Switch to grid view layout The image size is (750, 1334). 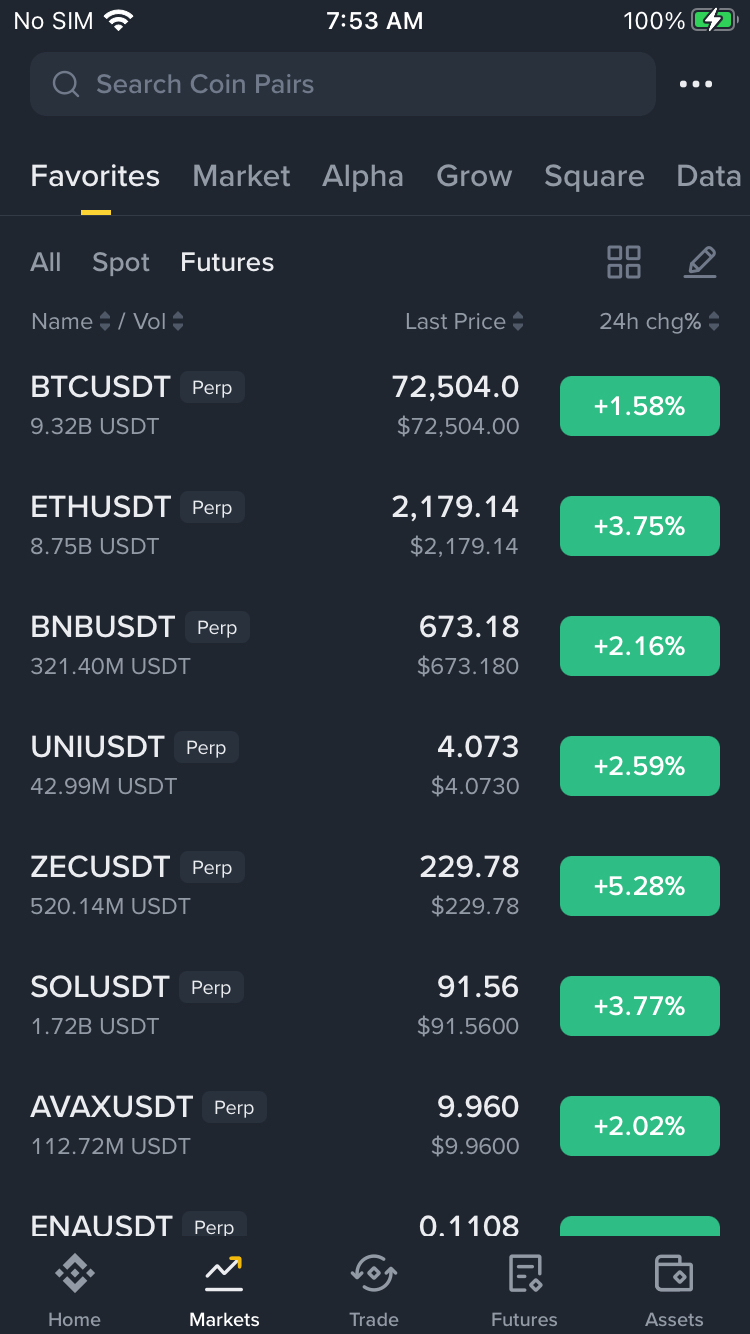(x=624, y=262)
